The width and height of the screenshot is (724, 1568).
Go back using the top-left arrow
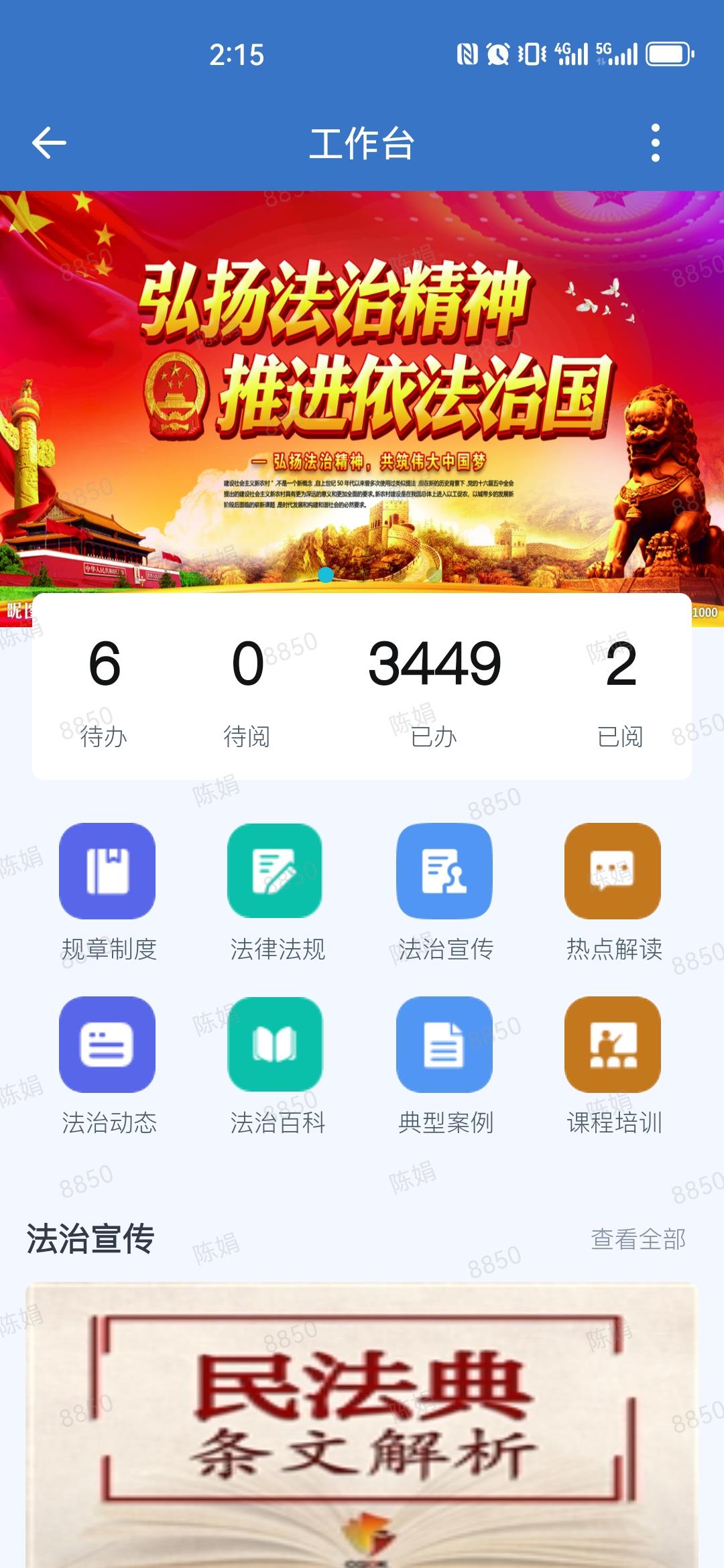pyautogui.click(x=49, y=143)
